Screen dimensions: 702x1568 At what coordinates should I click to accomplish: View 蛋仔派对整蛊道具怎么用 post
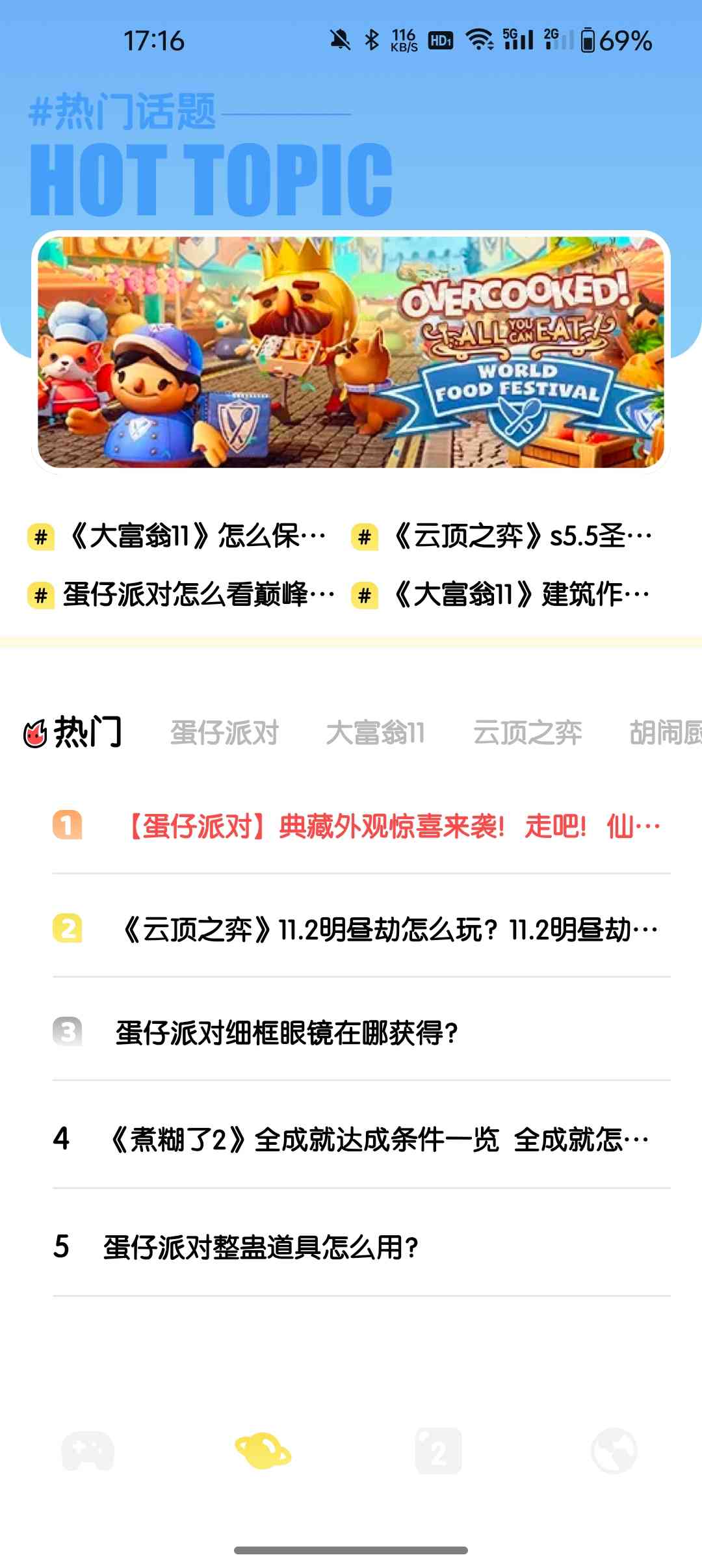point(260,1248)
